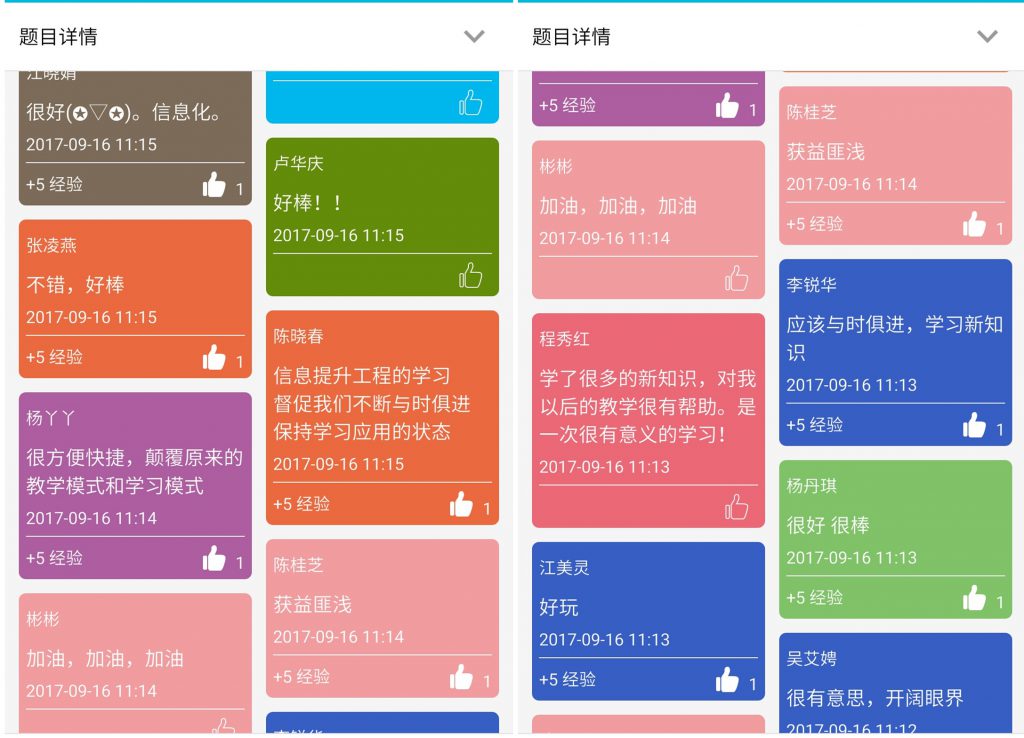
Task: Like the 很好 信息化 comment
Action: [x=214, y=184]
